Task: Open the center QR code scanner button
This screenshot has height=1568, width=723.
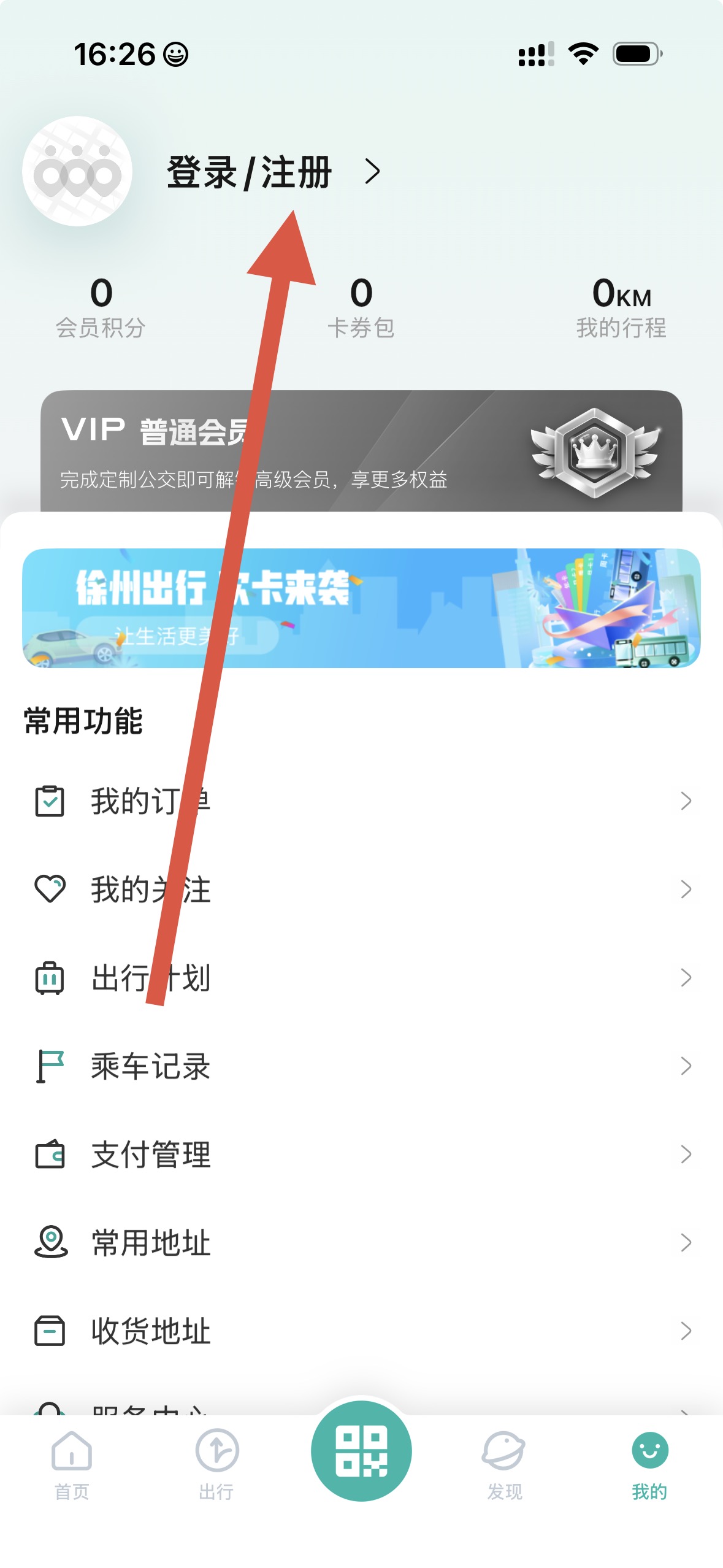Action: pyautogui.click(x=361, y=1451)
